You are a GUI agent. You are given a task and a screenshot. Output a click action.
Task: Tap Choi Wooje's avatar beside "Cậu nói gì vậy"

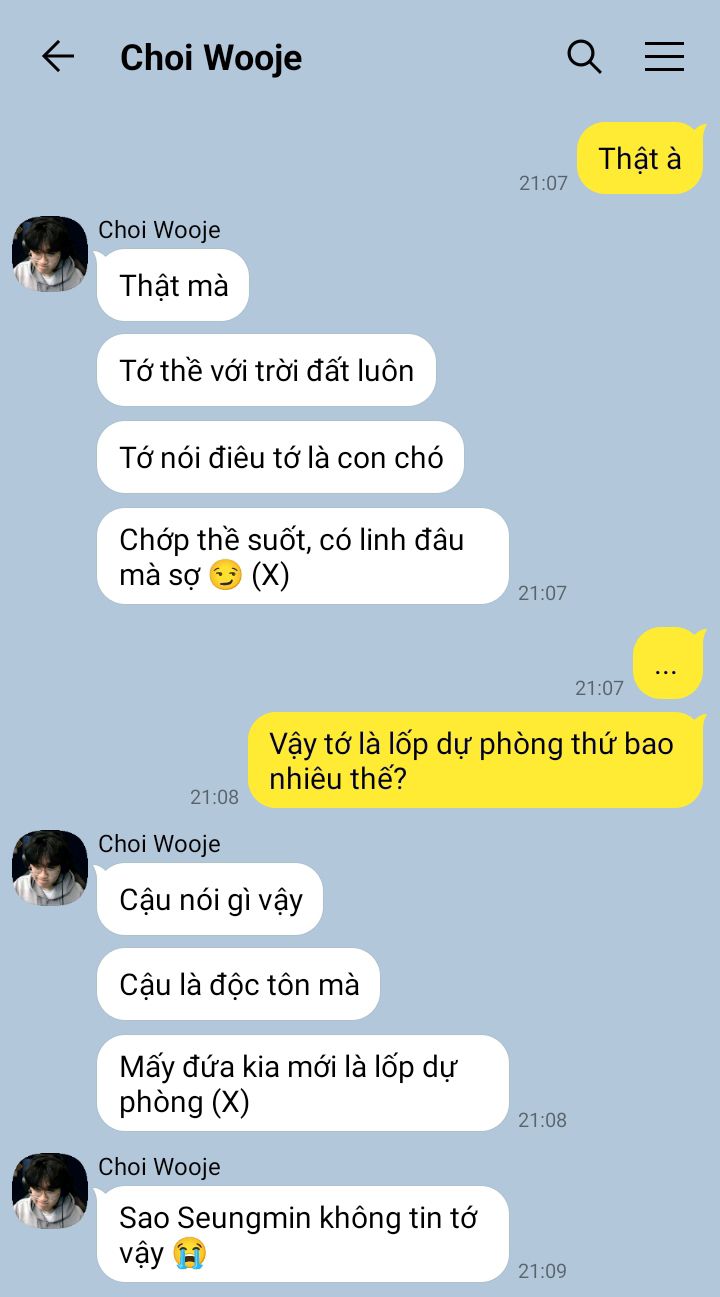pos(50,868)
